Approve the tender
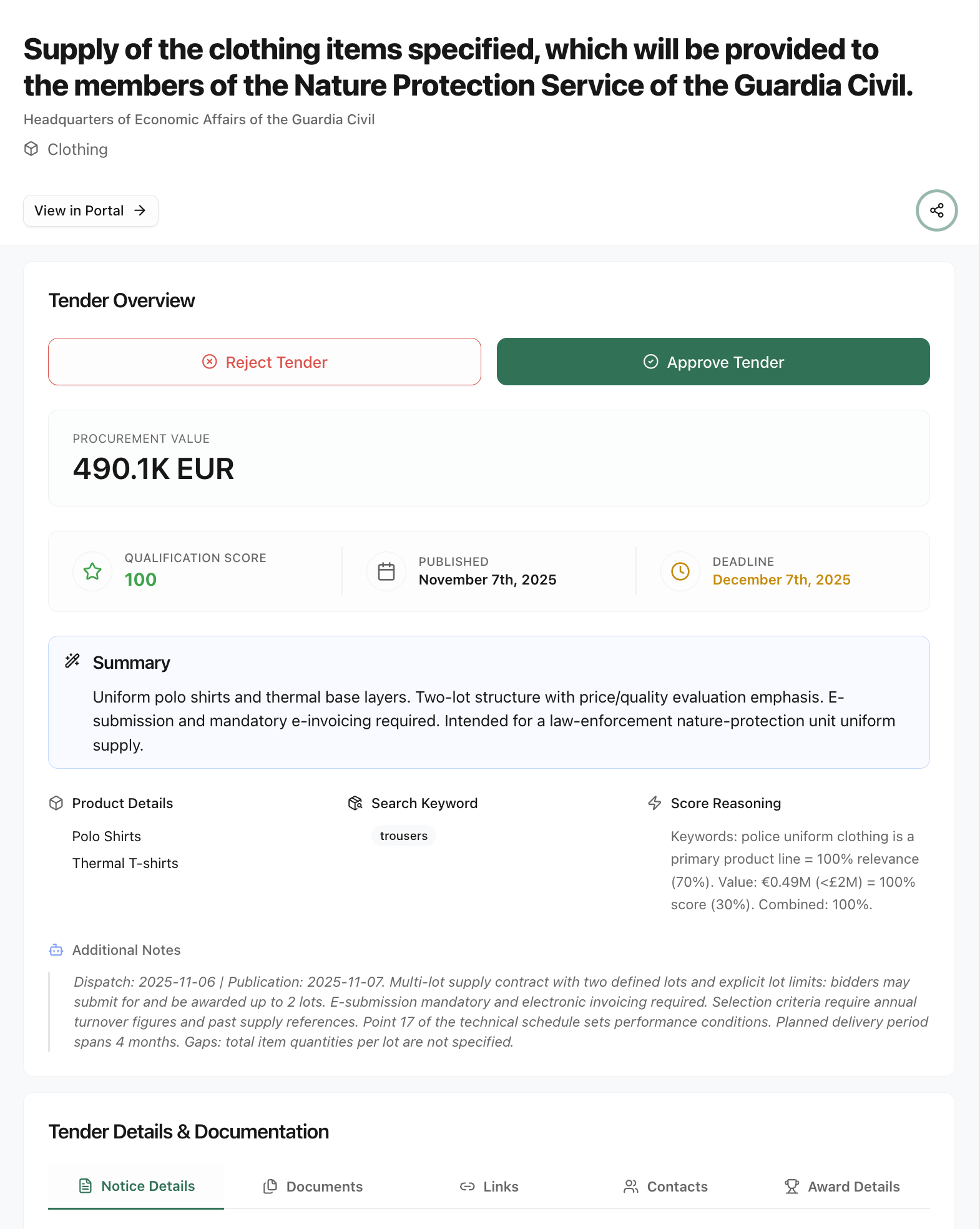 pyautogui.click(x=713, y=362)
